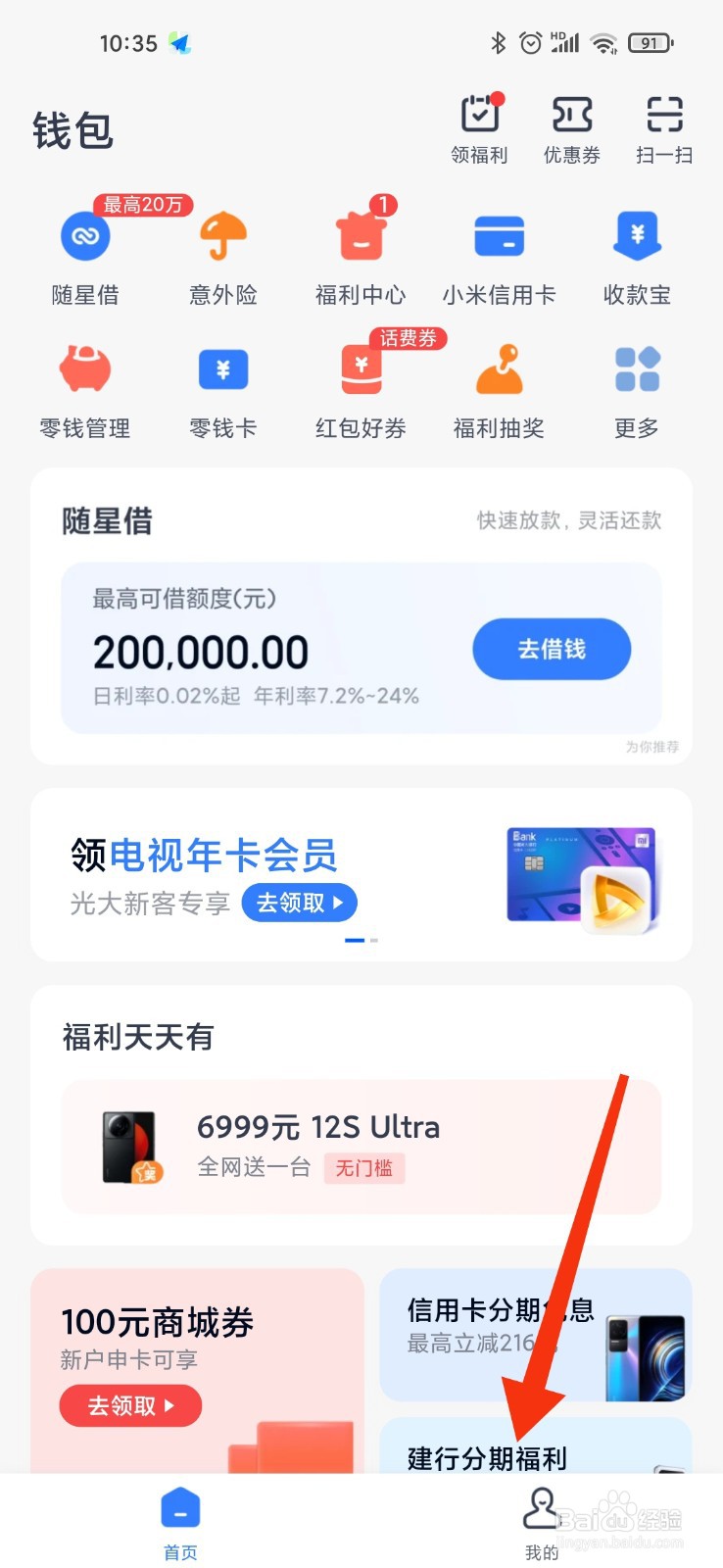Open the 扫一扫 scan icon

pyautogui.click(x=663, y=130)
